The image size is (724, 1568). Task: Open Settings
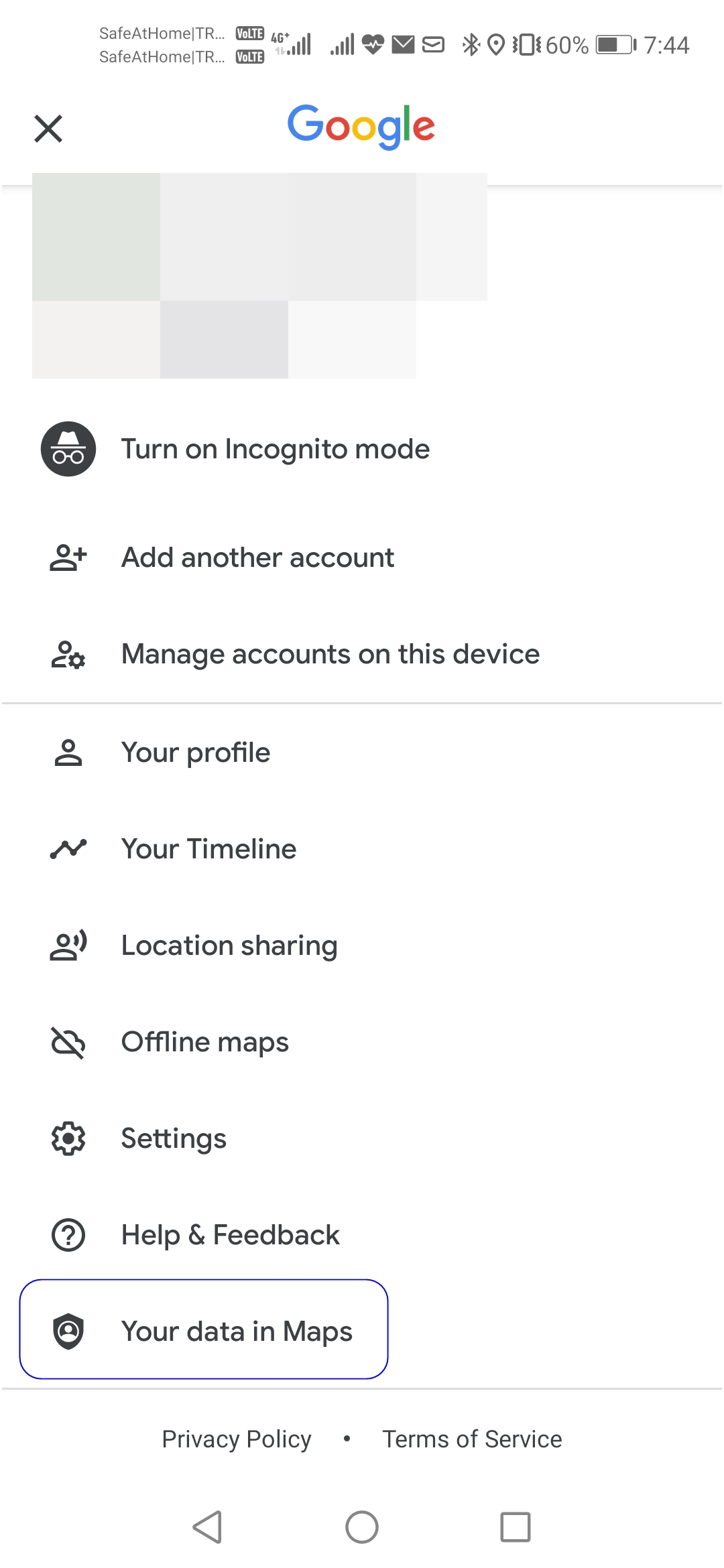pos(362,1138)
